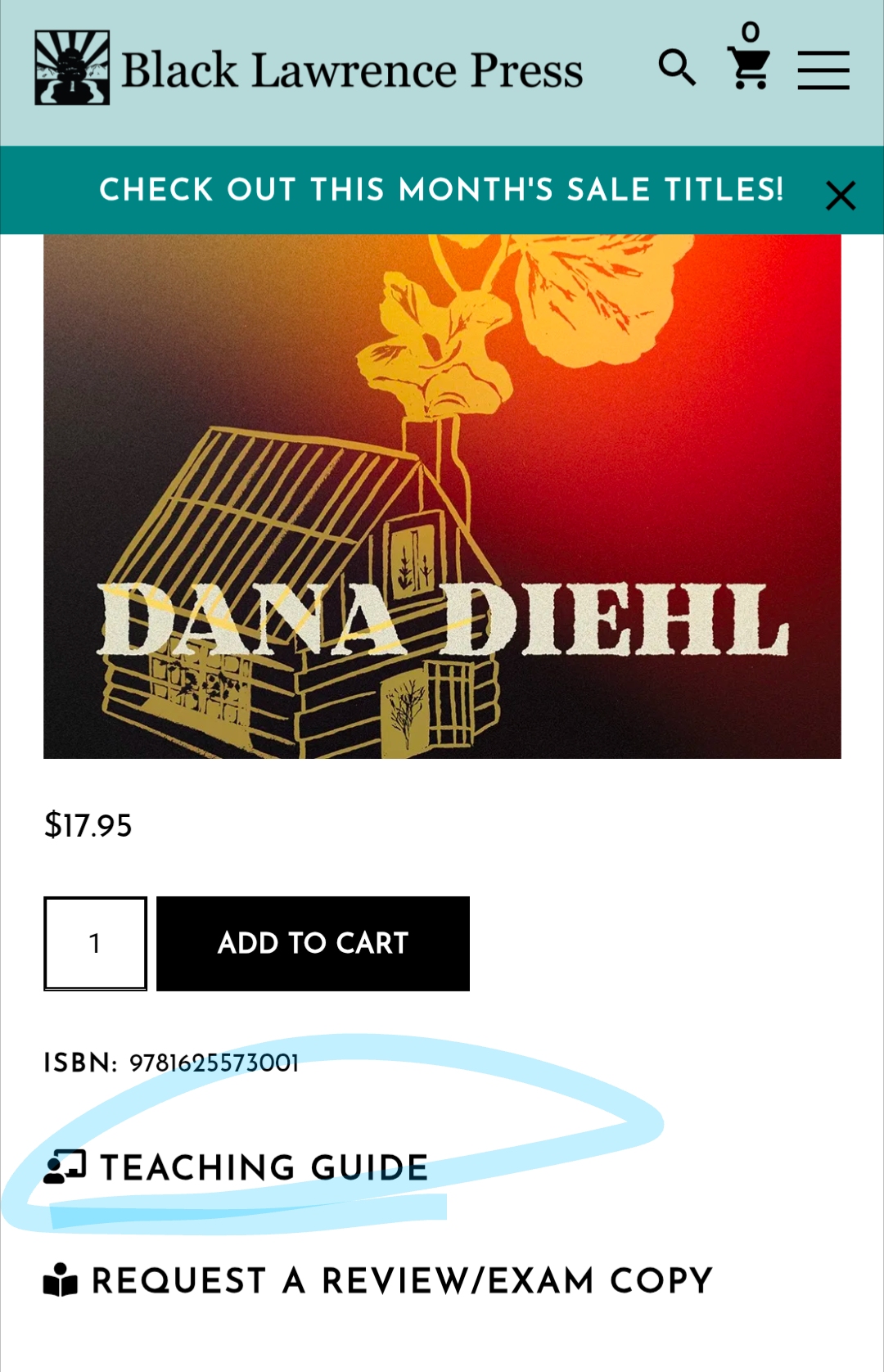
Task: Open the hamburger navigation menu
Action: 823,70
